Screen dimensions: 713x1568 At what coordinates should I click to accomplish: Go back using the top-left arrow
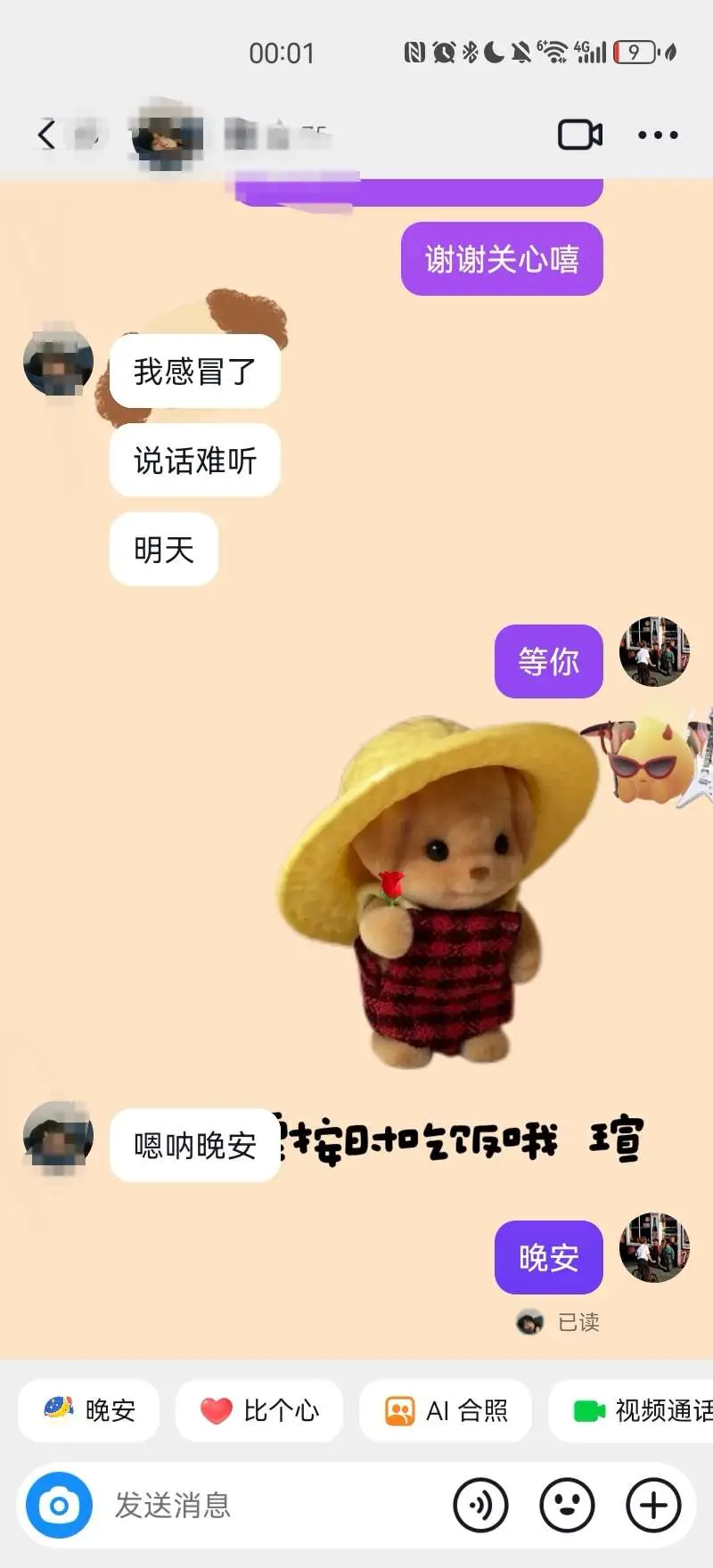(47, 135)
